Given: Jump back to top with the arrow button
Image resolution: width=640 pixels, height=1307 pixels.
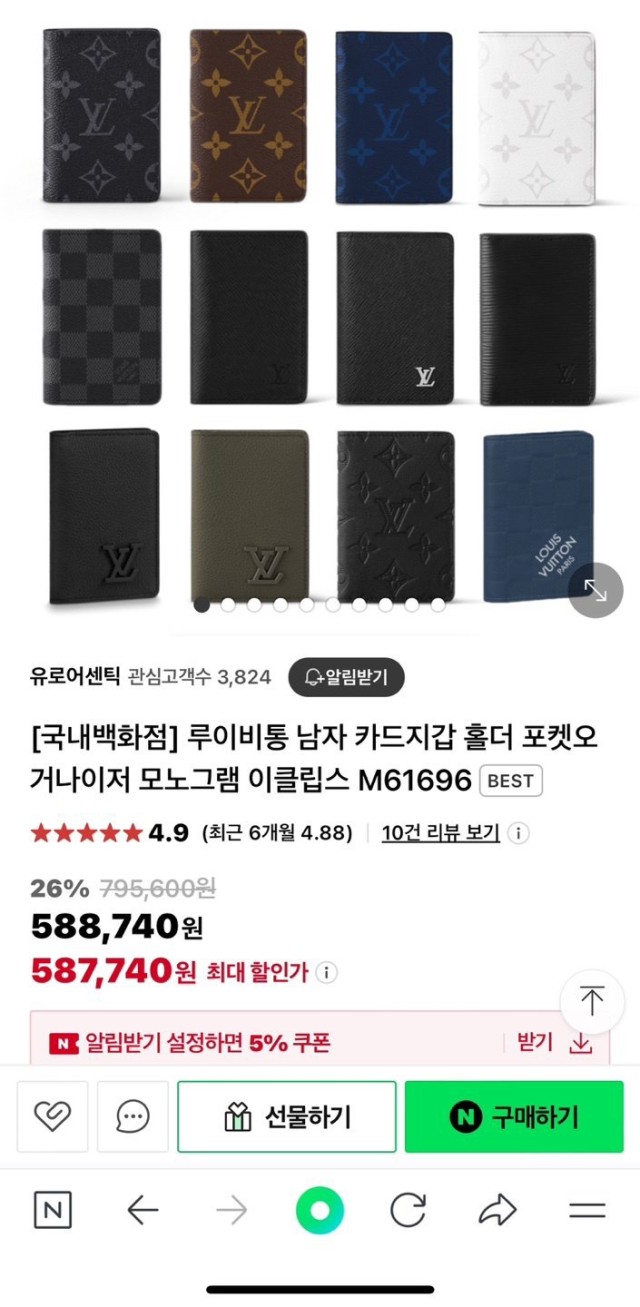Looking at the screenshot, I should coord(592,1002).
